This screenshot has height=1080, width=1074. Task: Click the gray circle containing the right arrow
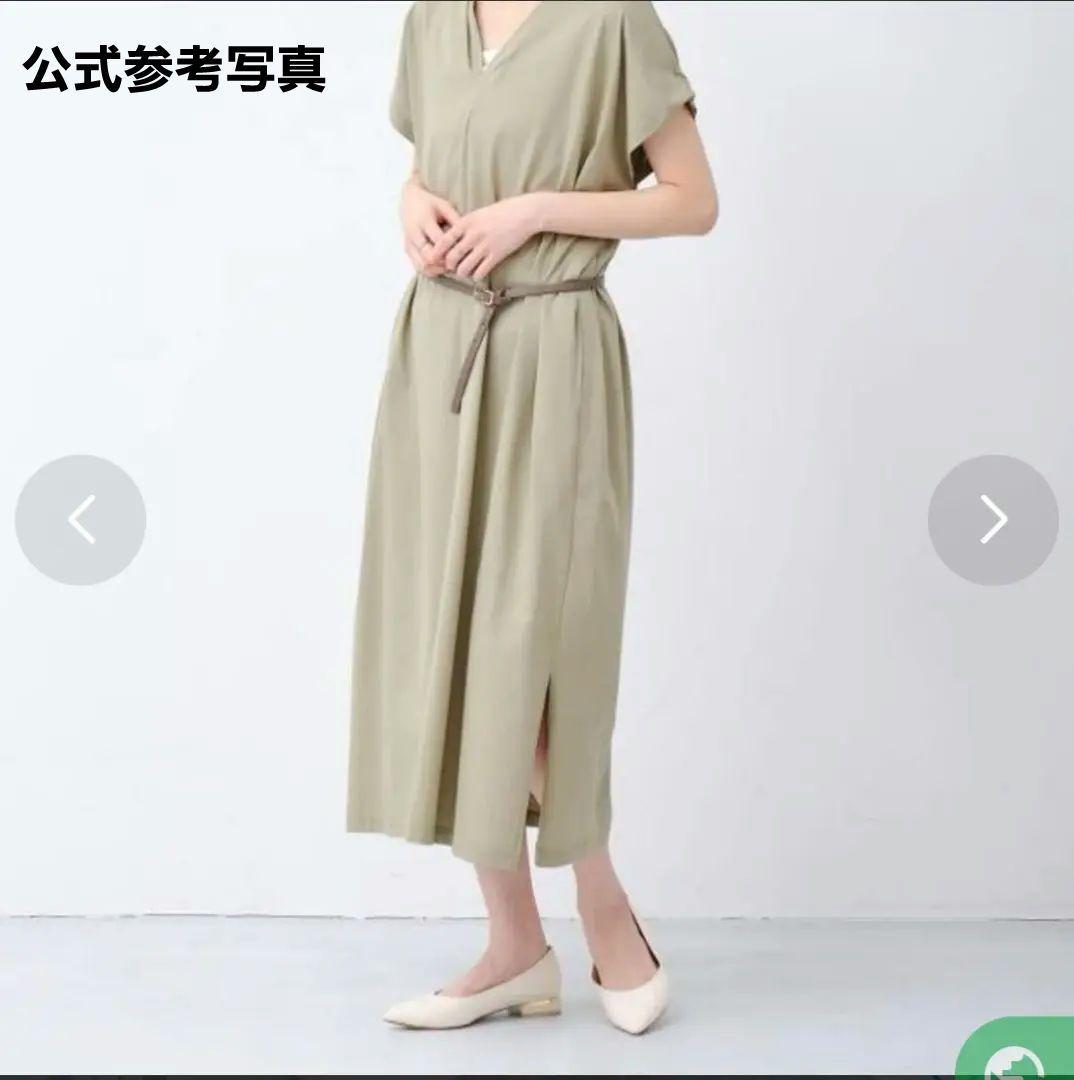(994, 518)
